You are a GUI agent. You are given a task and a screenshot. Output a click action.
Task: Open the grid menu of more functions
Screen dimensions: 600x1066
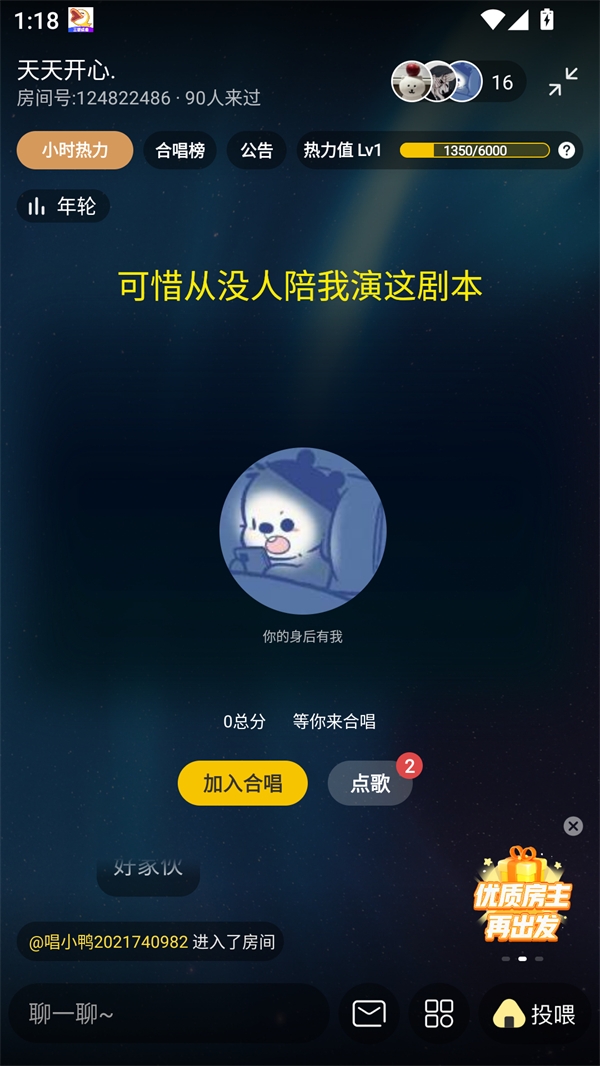439,1014
